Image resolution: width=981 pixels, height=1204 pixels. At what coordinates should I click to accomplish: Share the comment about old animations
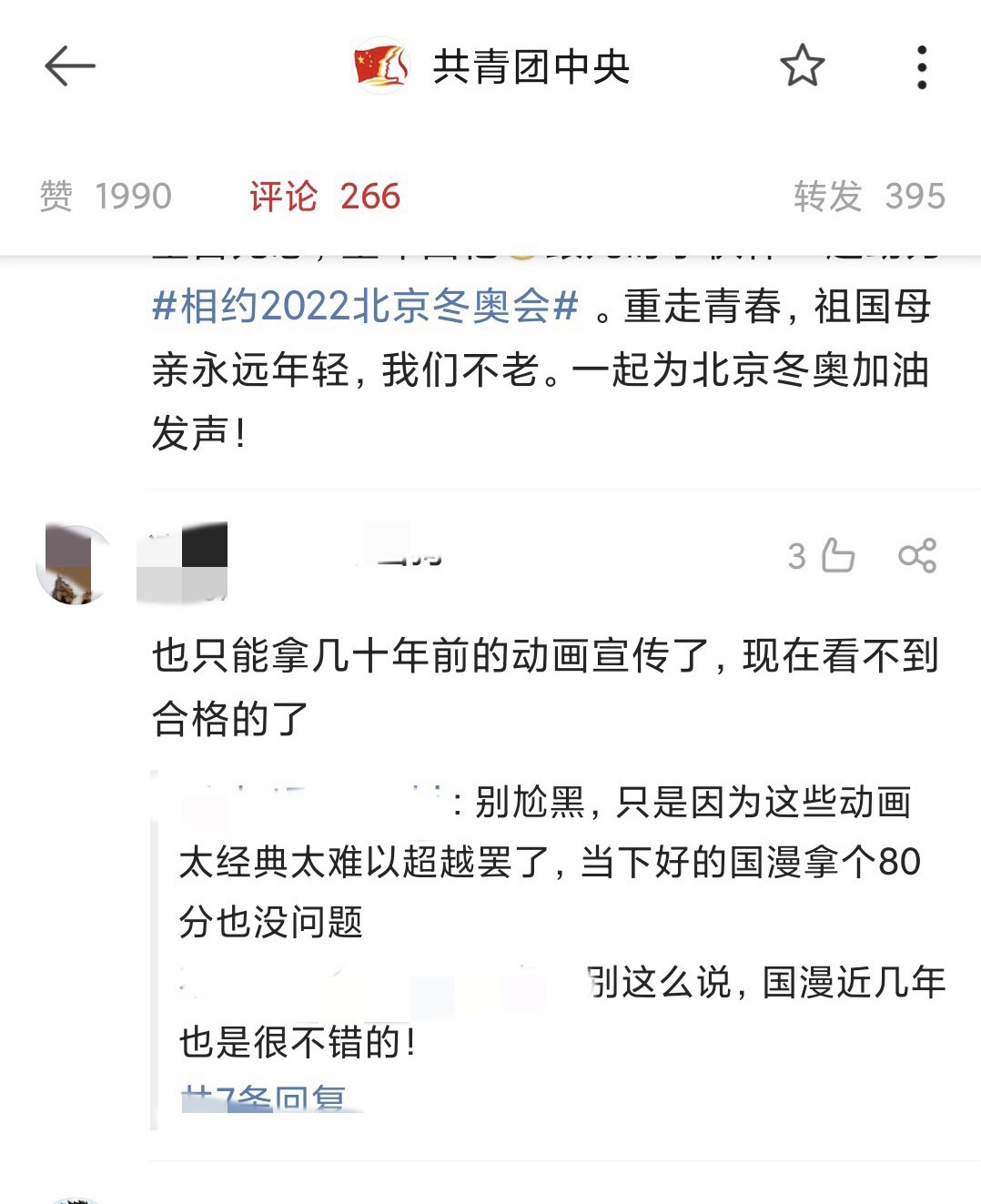(916, 555)
